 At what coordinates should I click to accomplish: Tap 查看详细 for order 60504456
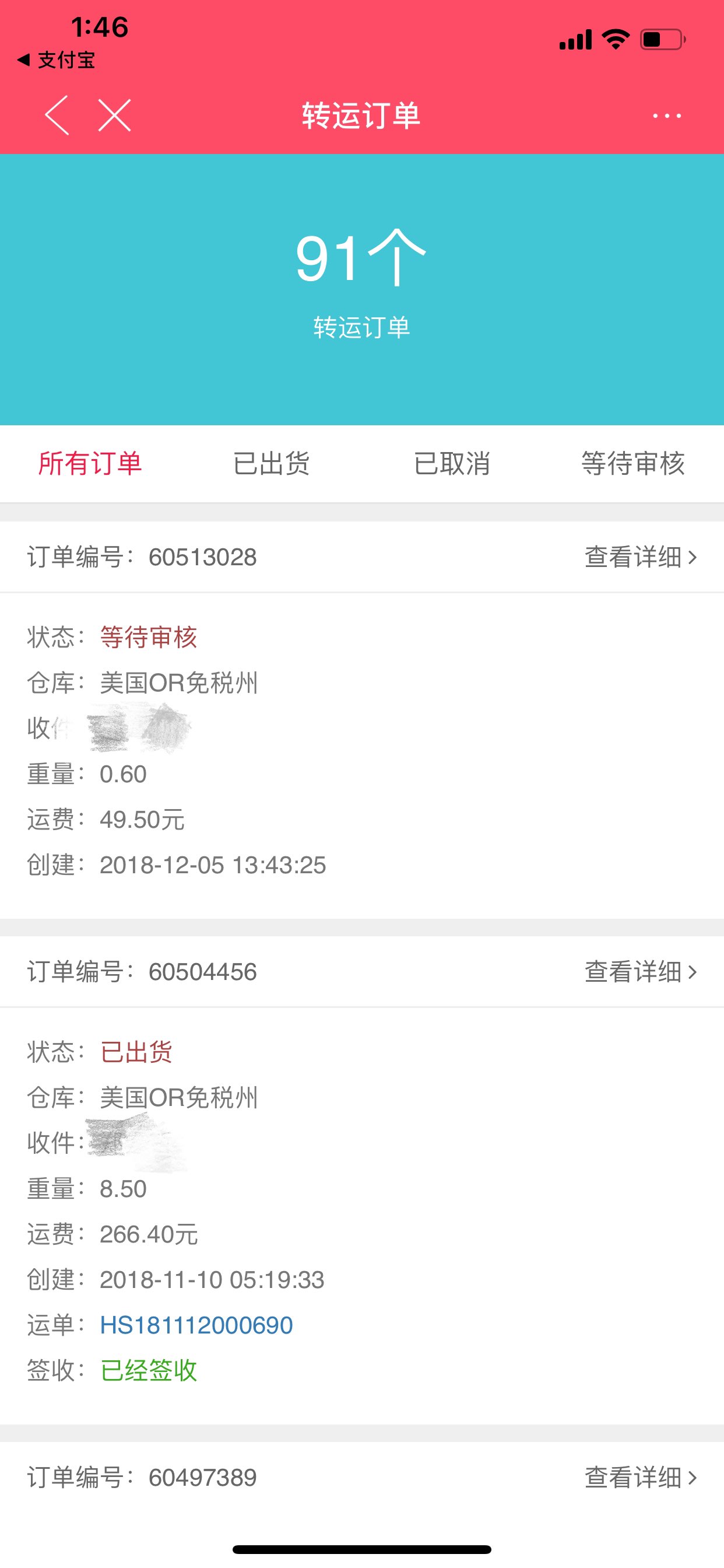pos(641,971)
